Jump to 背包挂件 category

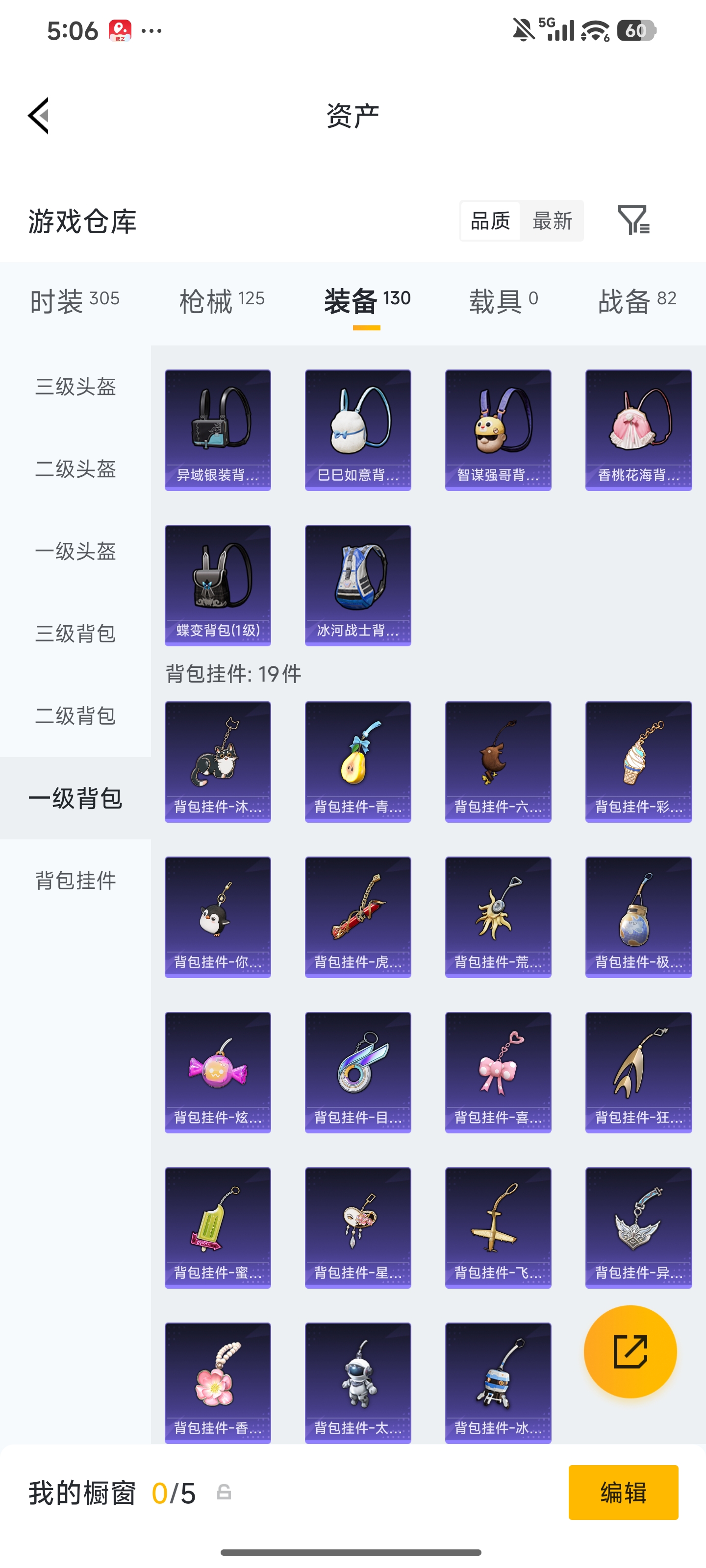(76, 880)
